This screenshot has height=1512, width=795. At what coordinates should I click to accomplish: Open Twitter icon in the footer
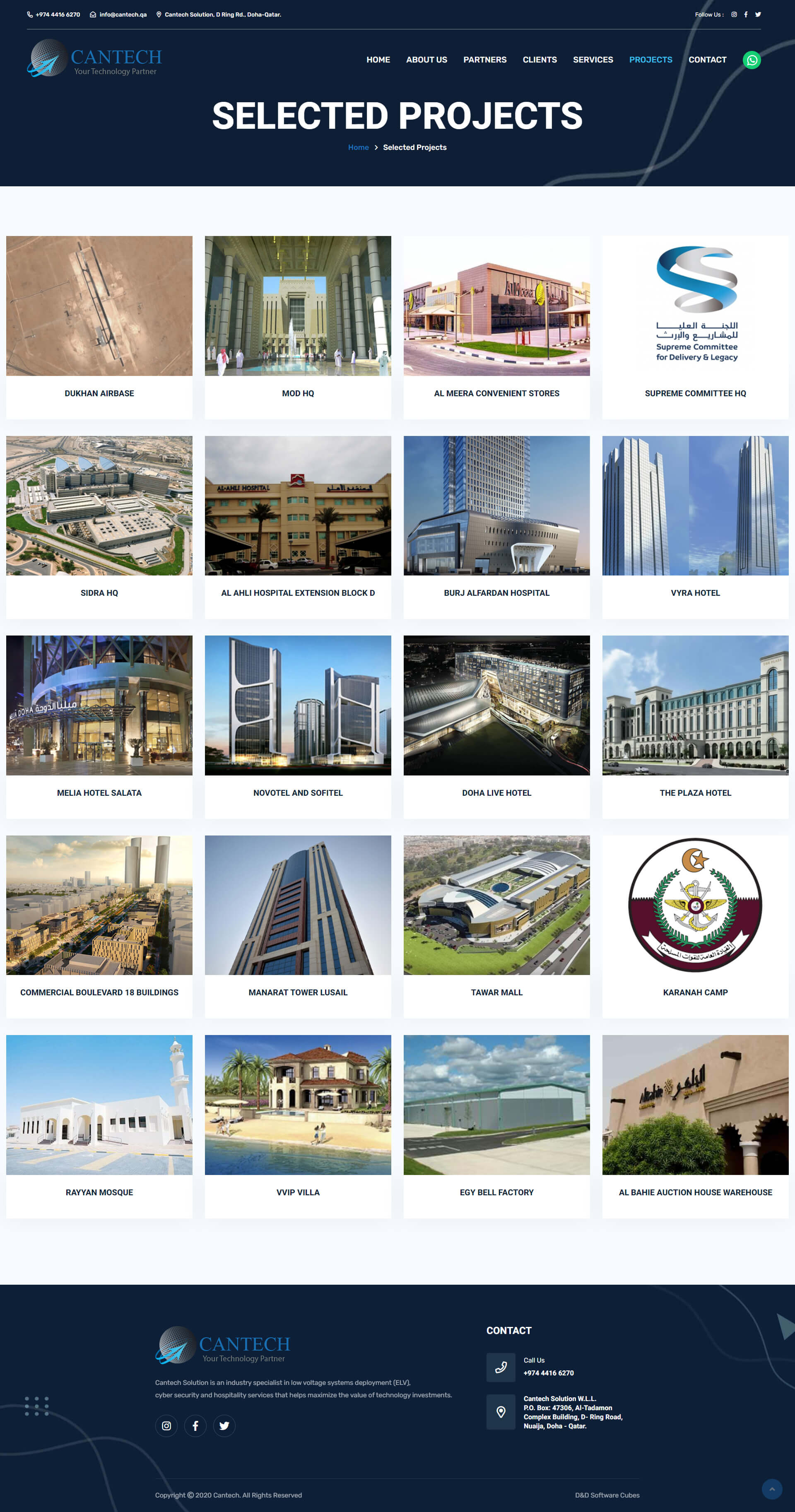(x=224, y=1426)
